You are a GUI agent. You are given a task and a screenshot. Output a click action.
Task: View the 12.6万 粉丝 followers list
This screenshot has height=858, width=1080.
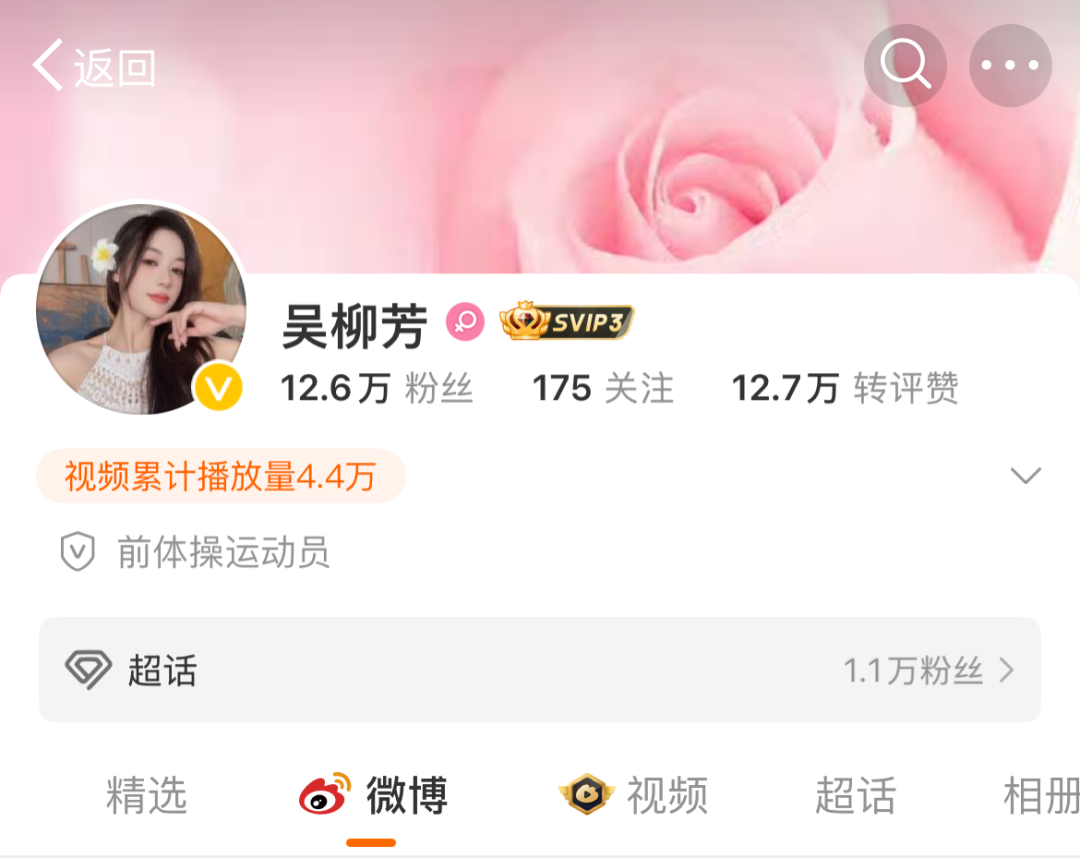376,388
